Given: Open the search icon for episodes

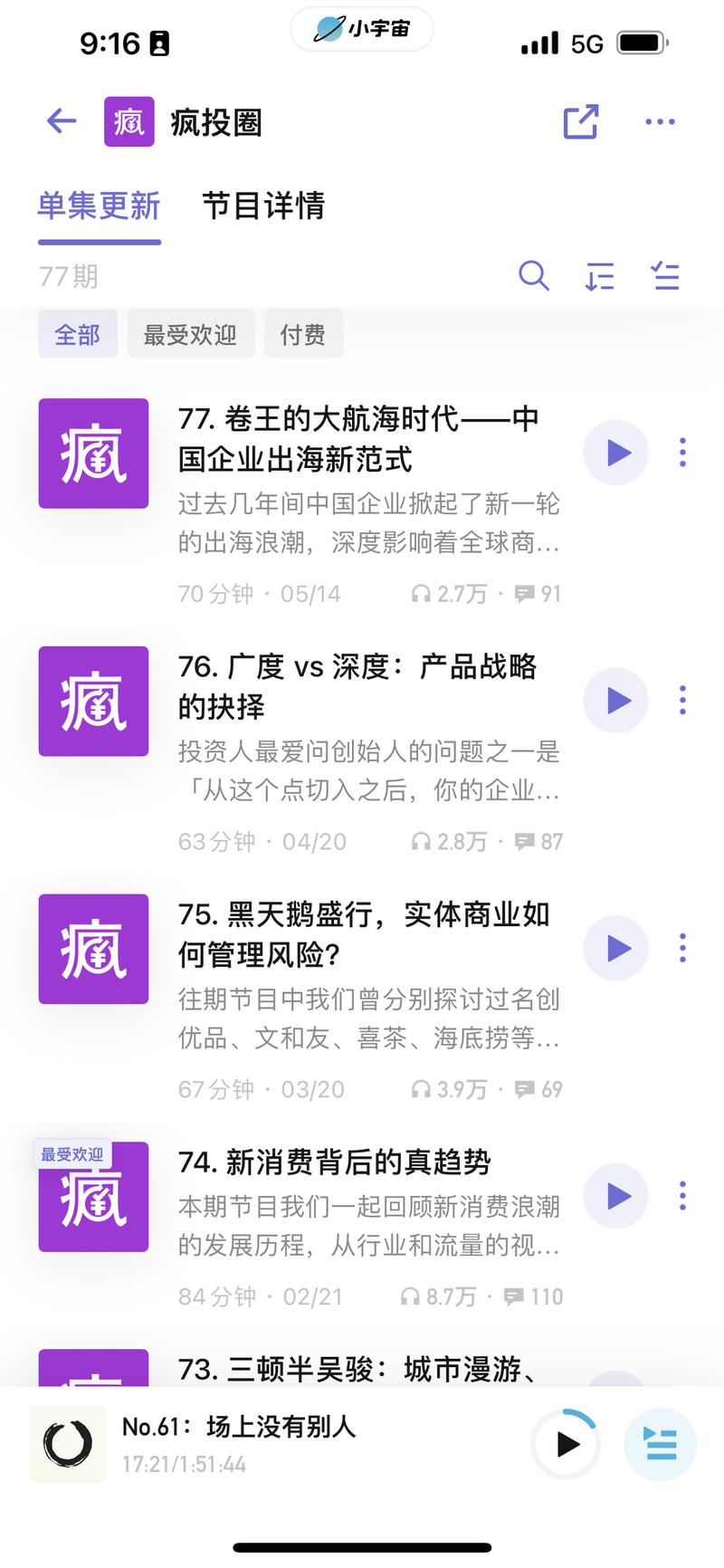Looking at the screenshot, I should pyautogui.click(x=534, y=277).
